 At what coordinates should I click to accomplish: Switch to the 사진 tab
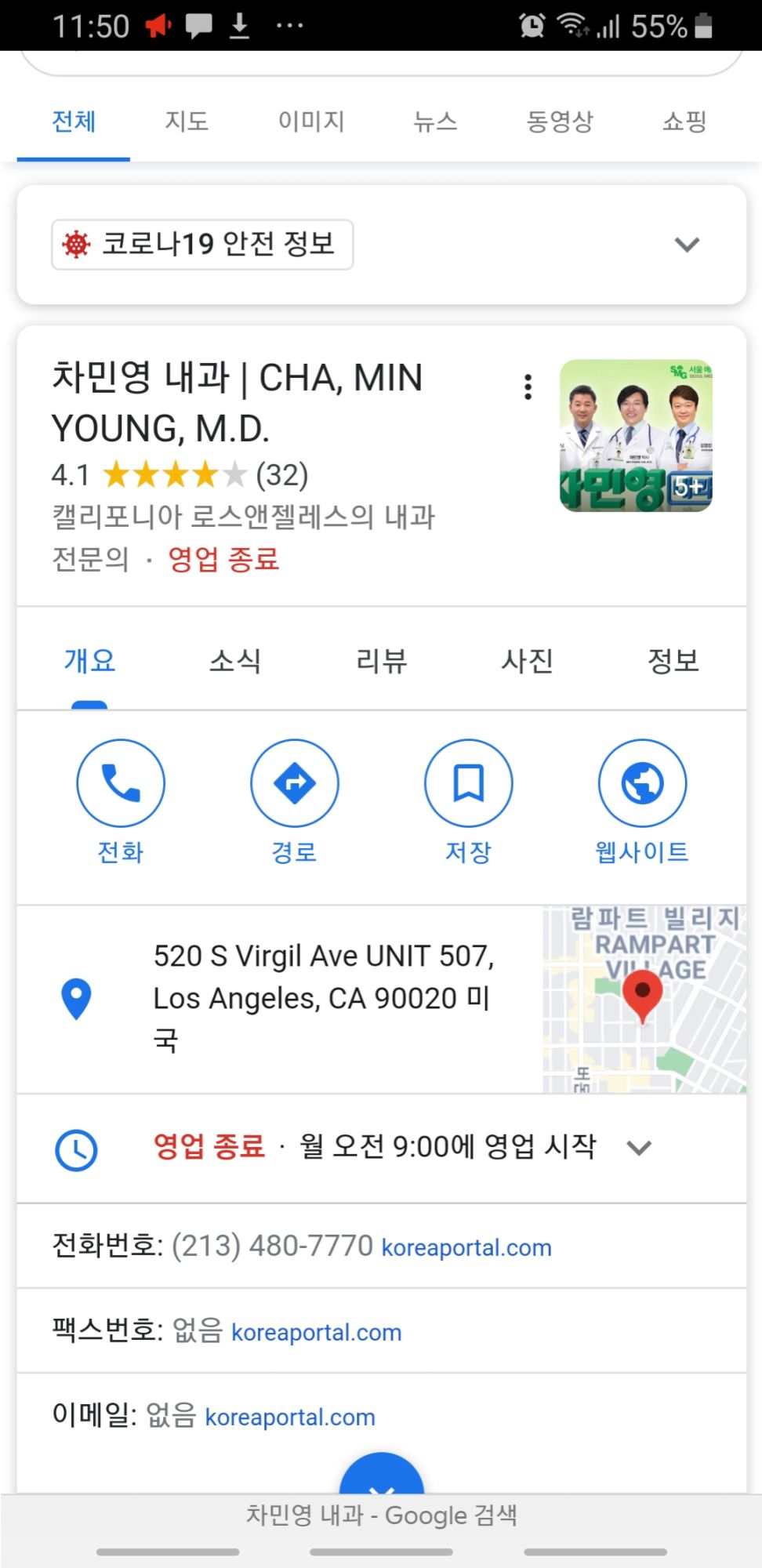tap(527, 661)
